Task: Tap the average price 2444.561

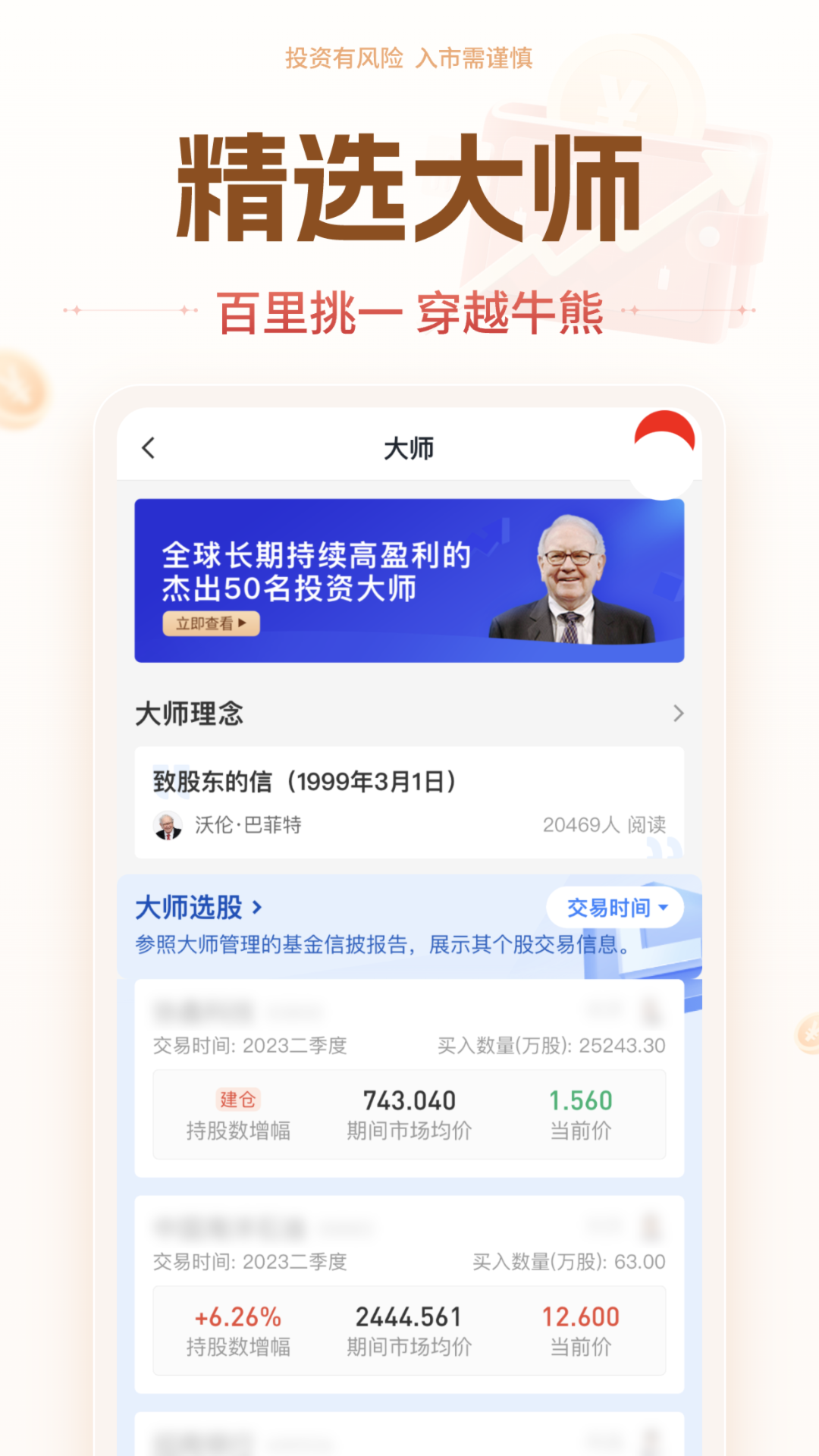Action: pyautogui.click(x=409, y=1316)
